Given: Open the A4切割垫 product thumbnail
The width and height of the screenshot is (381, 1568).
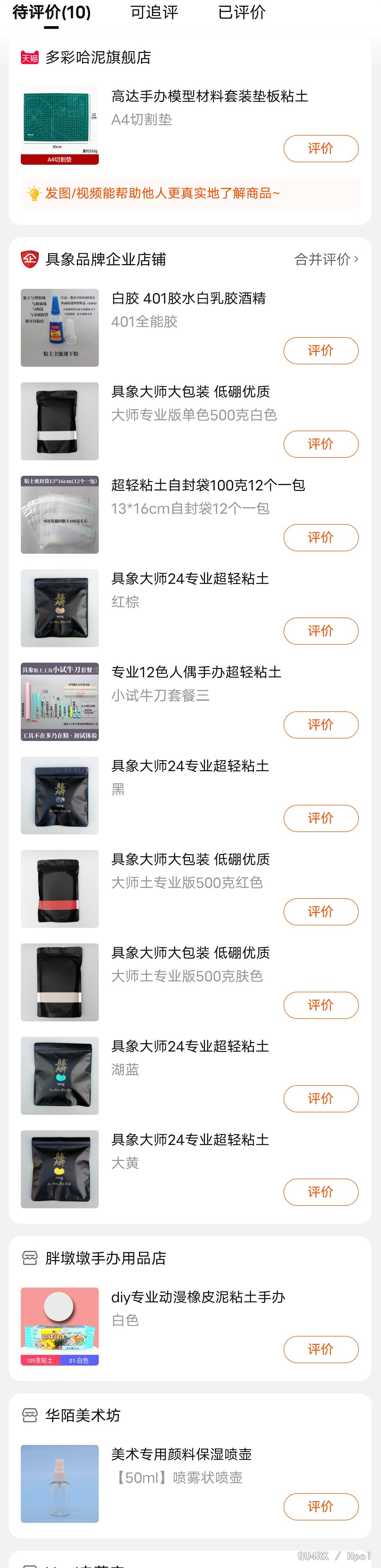Looking at the screenshot, I should pyautogui.click(x=60, y=126).
